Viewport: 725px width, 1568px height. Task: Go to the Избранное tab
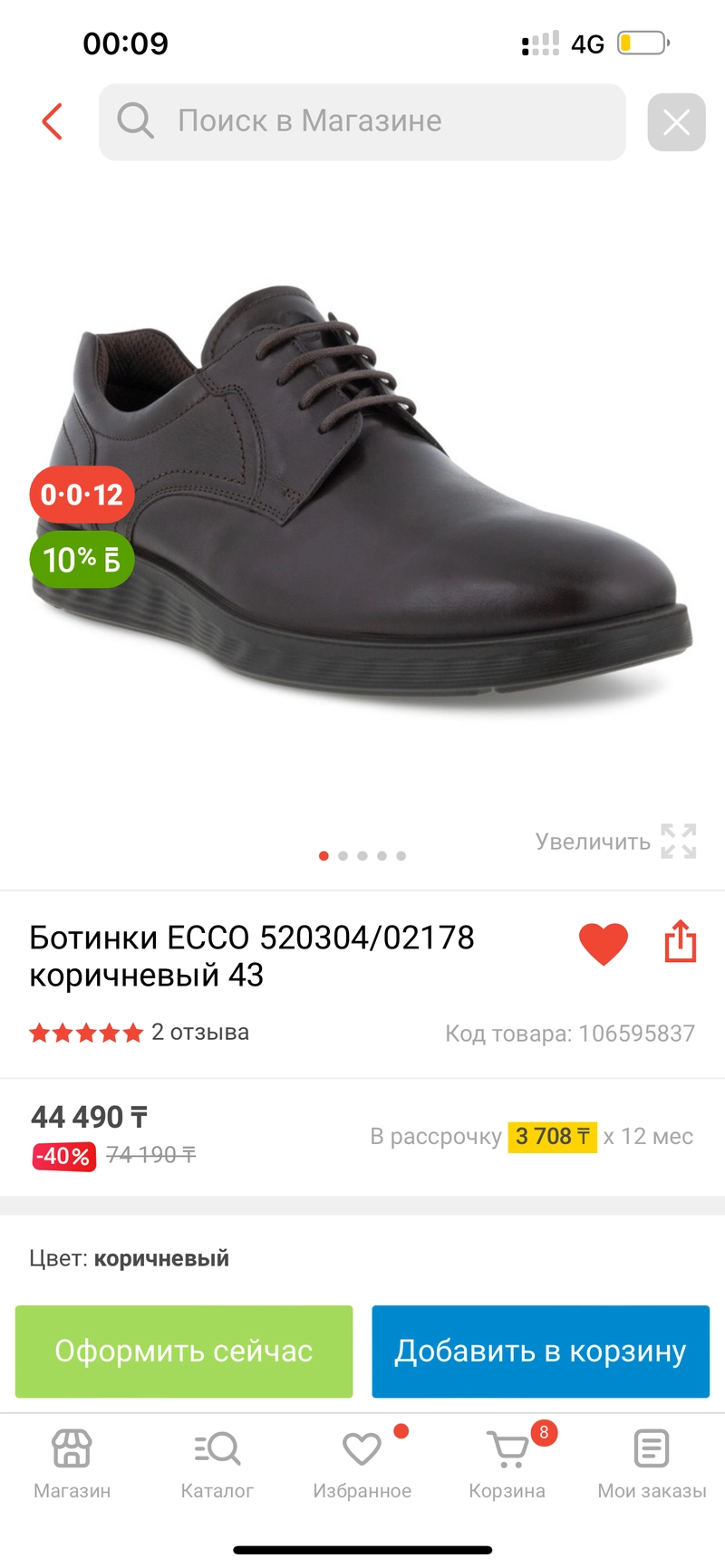click(x=362, y=1464)
